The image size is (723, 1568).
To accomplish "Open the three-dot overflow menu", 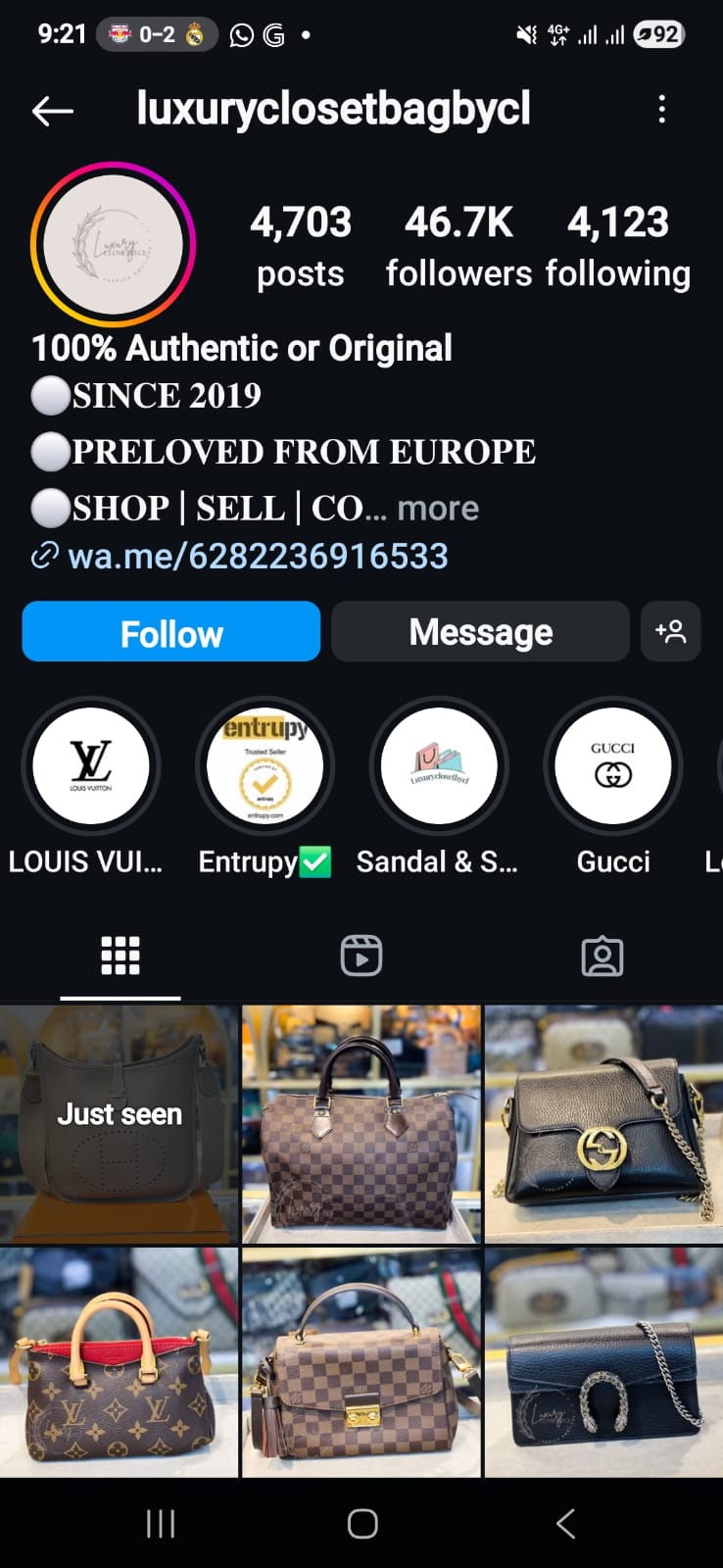I will (662, 109).
